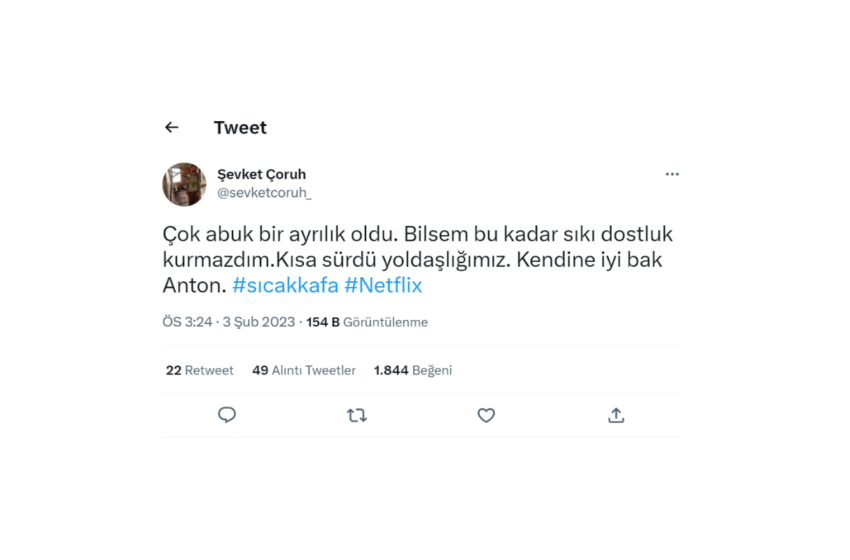View the 1.844 Beğeni list
The height and width of the screenshot is (560, 850).
[413, 370]
